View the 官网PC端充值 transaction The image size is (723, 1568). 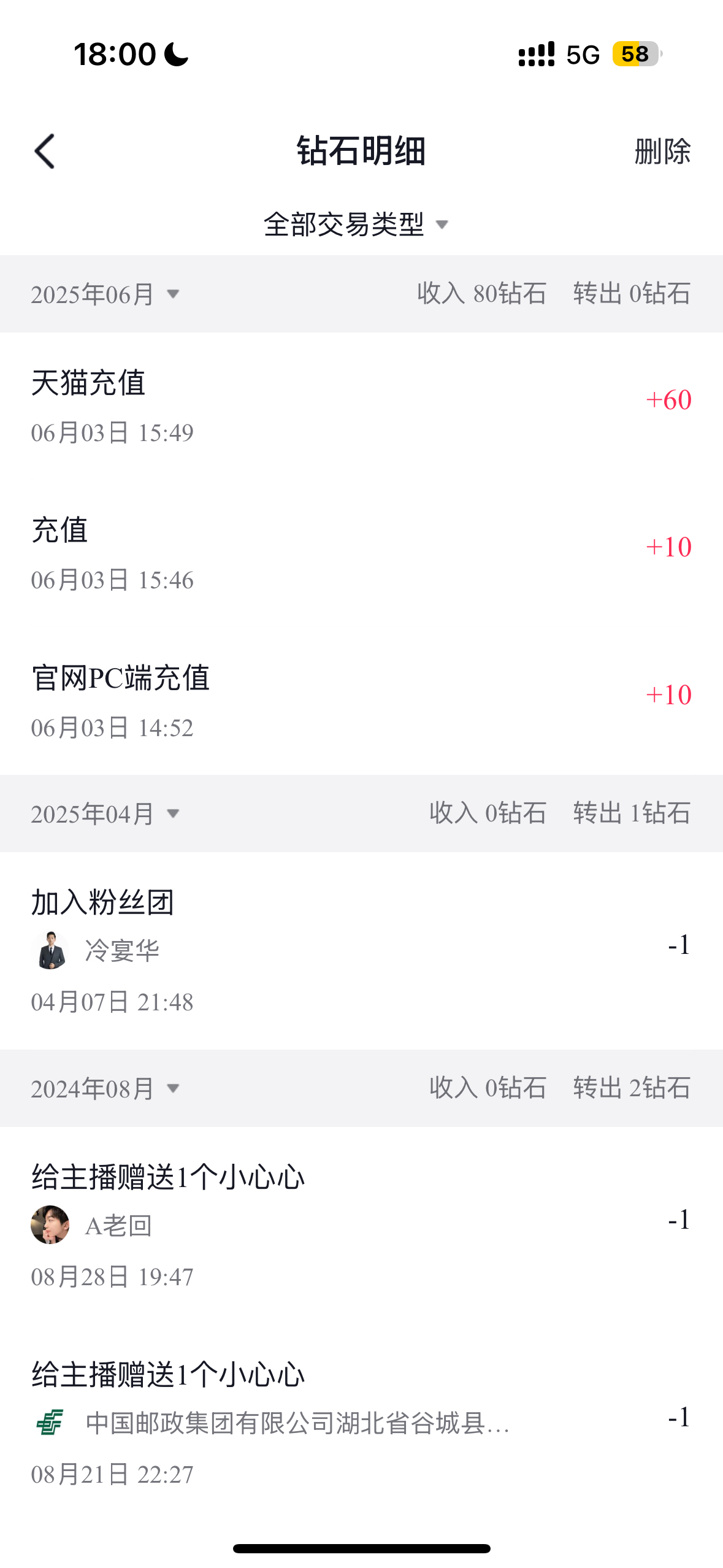click(361, 701)
